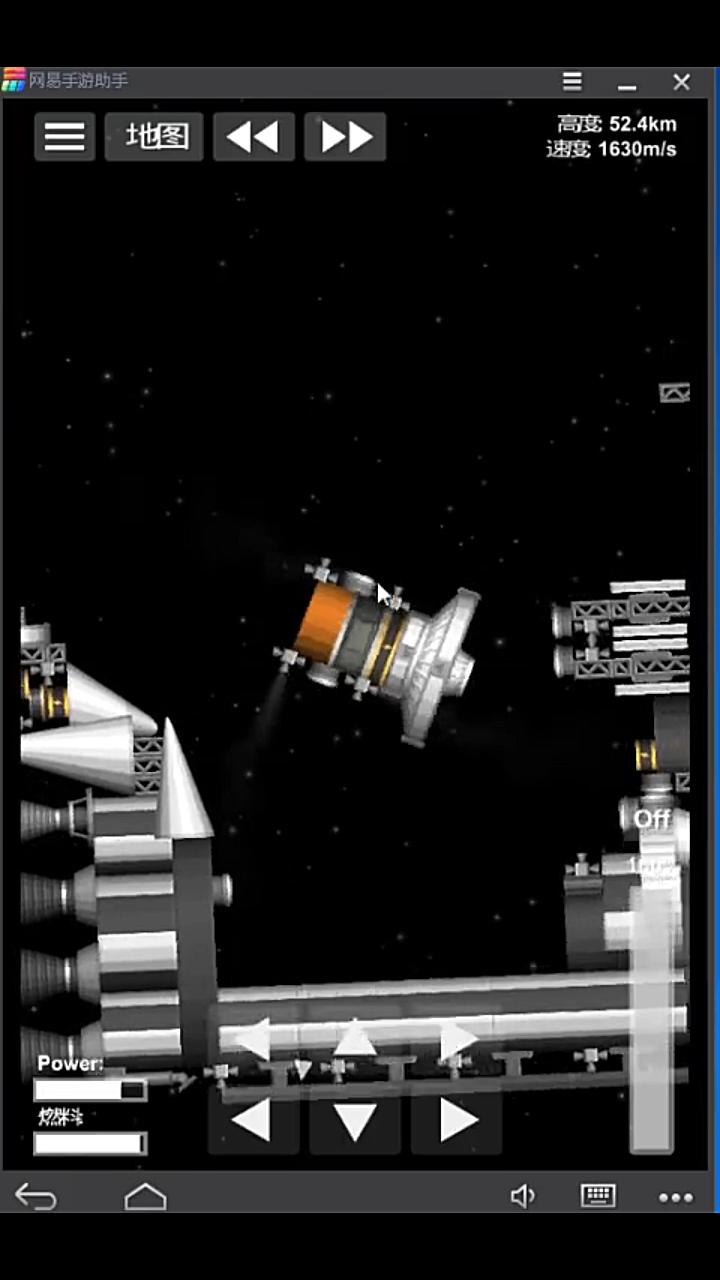The width and height of the screenshot is (720, 1280).
Task: Close the emulator window
Action: (682, 82)
